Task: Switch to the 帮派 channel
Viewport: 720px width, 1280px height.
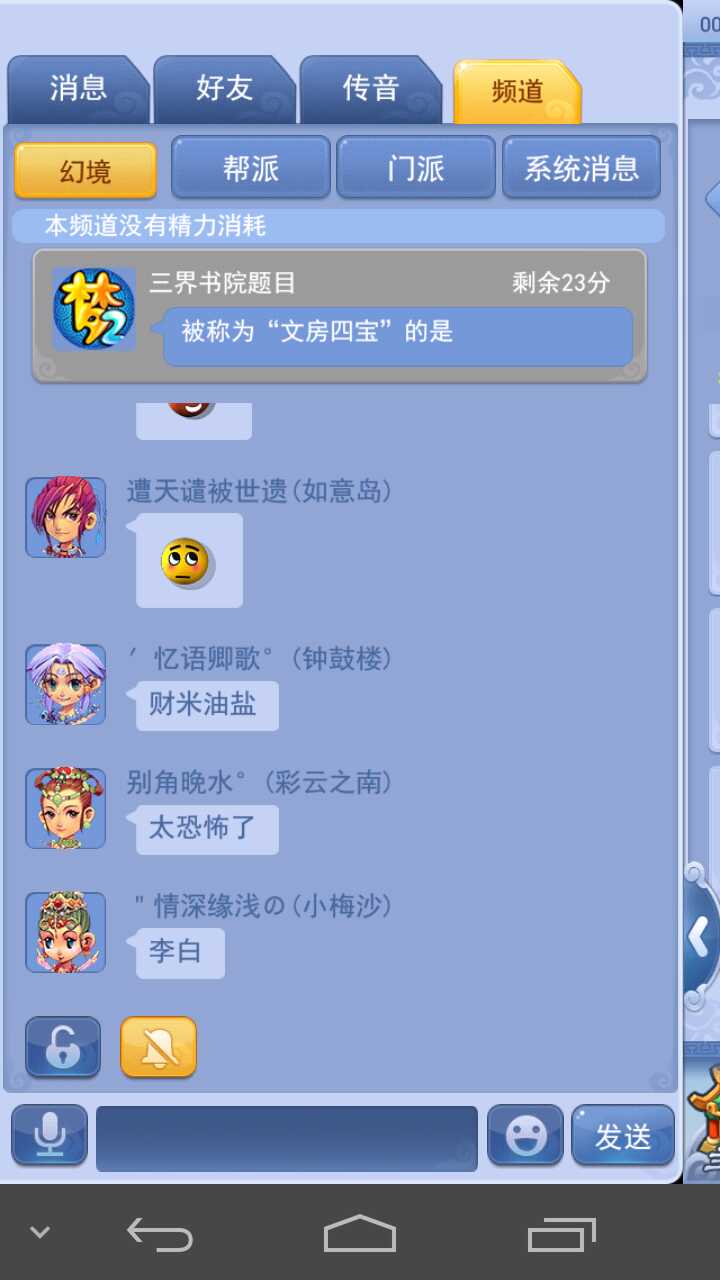Action: [250, 168]
